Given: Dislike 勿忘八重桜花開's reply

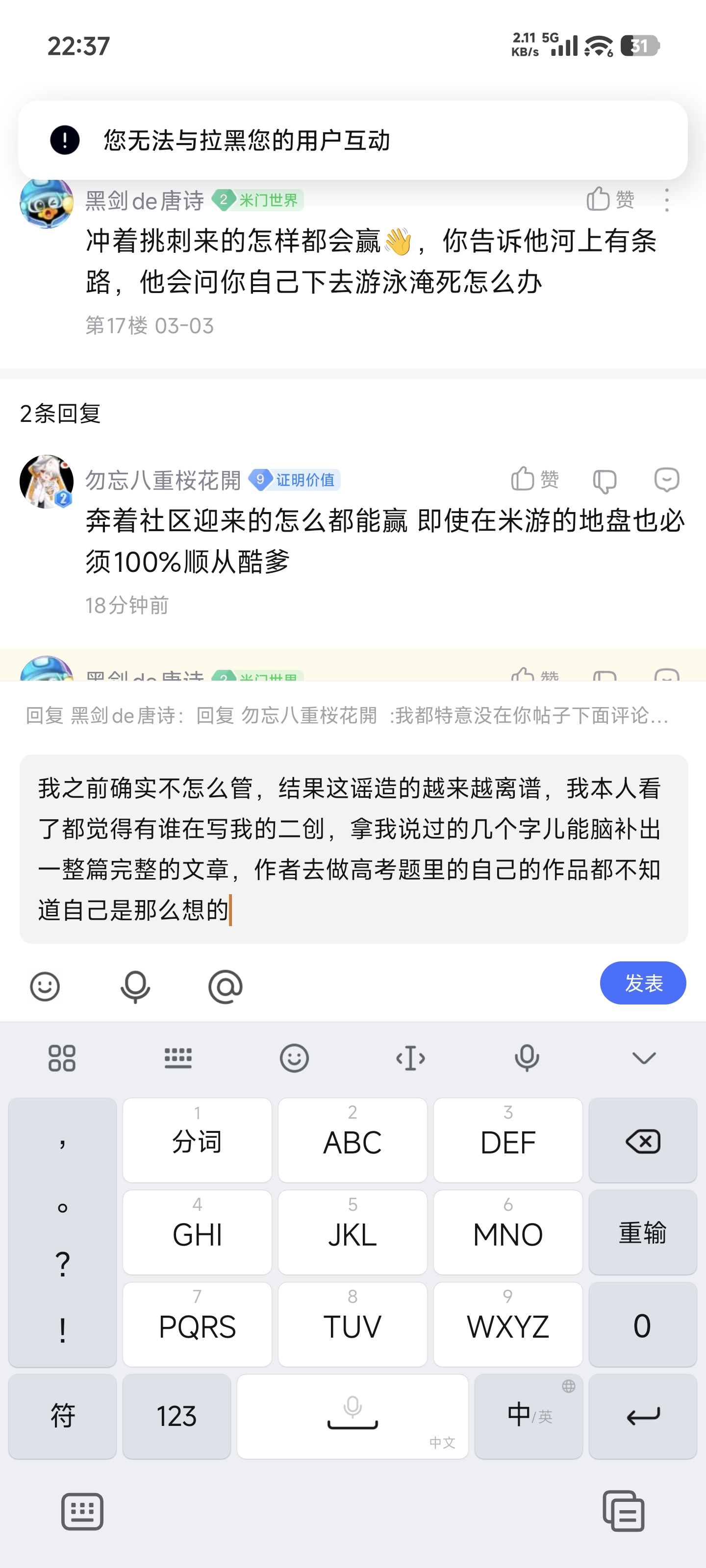Looking at the screenshot, I should (605, 480).
